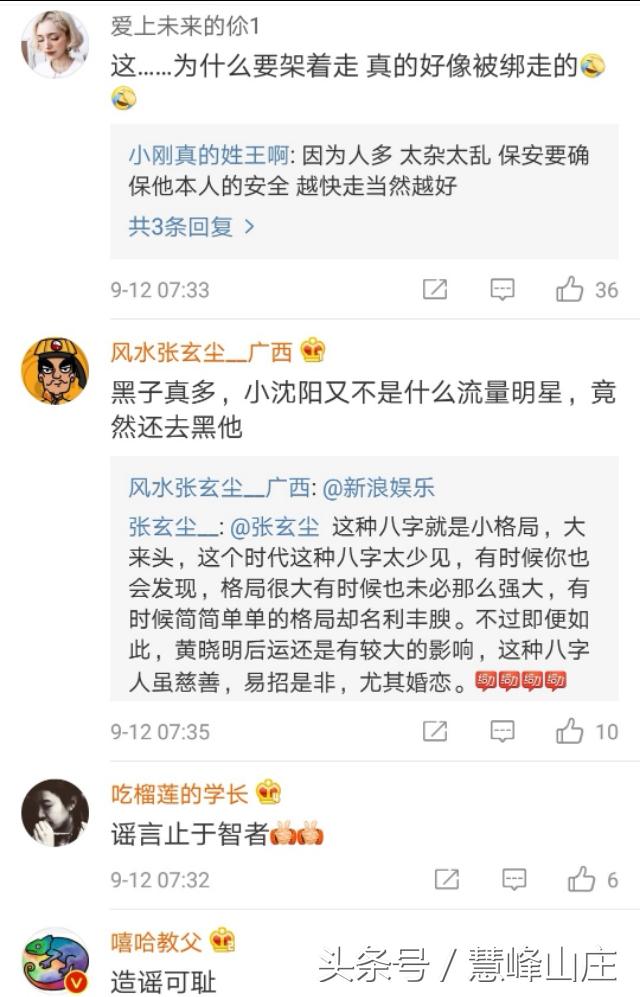Repost 吃榴莲的学长's comment

click(x=446, y=879)
